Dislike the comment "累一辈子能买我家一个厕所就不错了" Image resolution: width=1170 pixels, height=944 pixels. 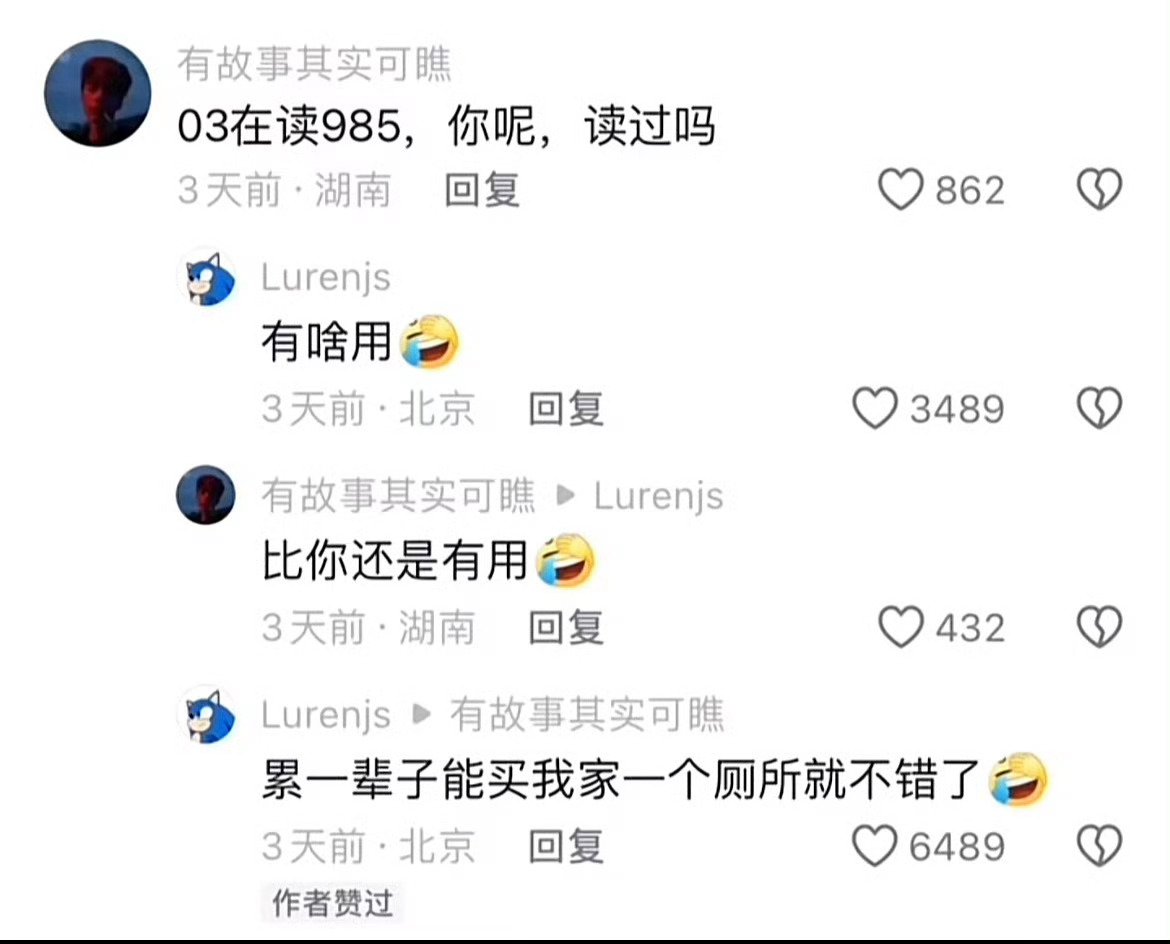[1099, 846]
